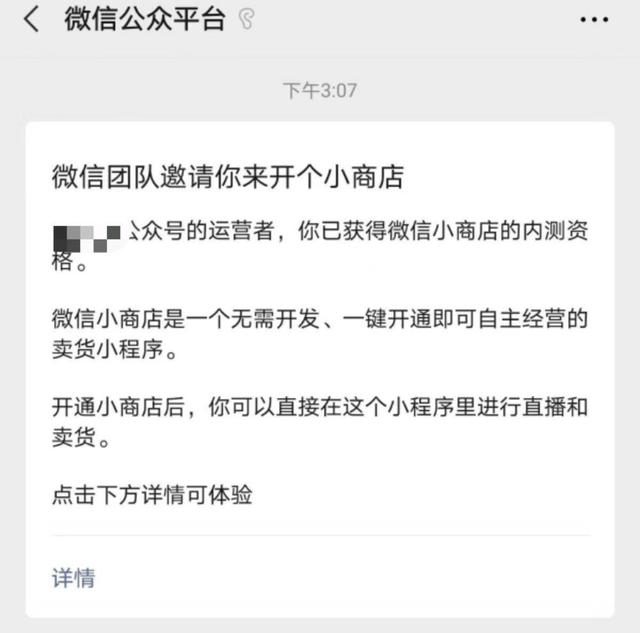Open the 详情 link

(x=73, y=577)
